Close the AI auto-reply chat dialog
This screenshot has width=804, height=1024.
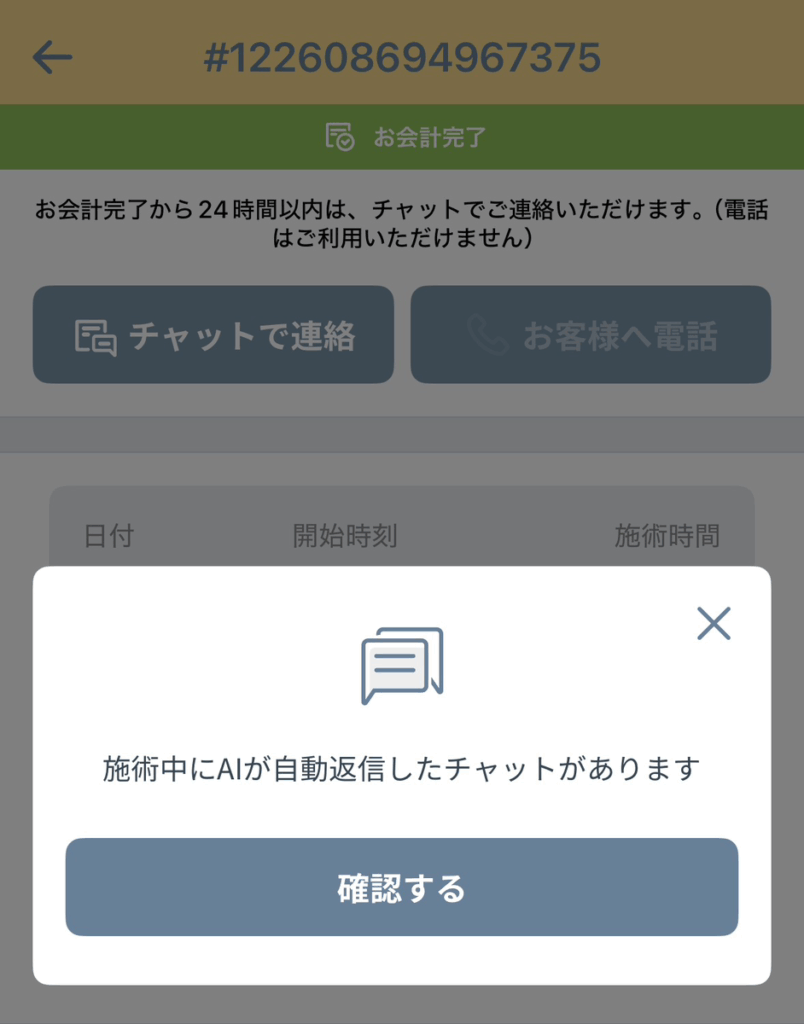pyautogui.click(x=713, y=623)
